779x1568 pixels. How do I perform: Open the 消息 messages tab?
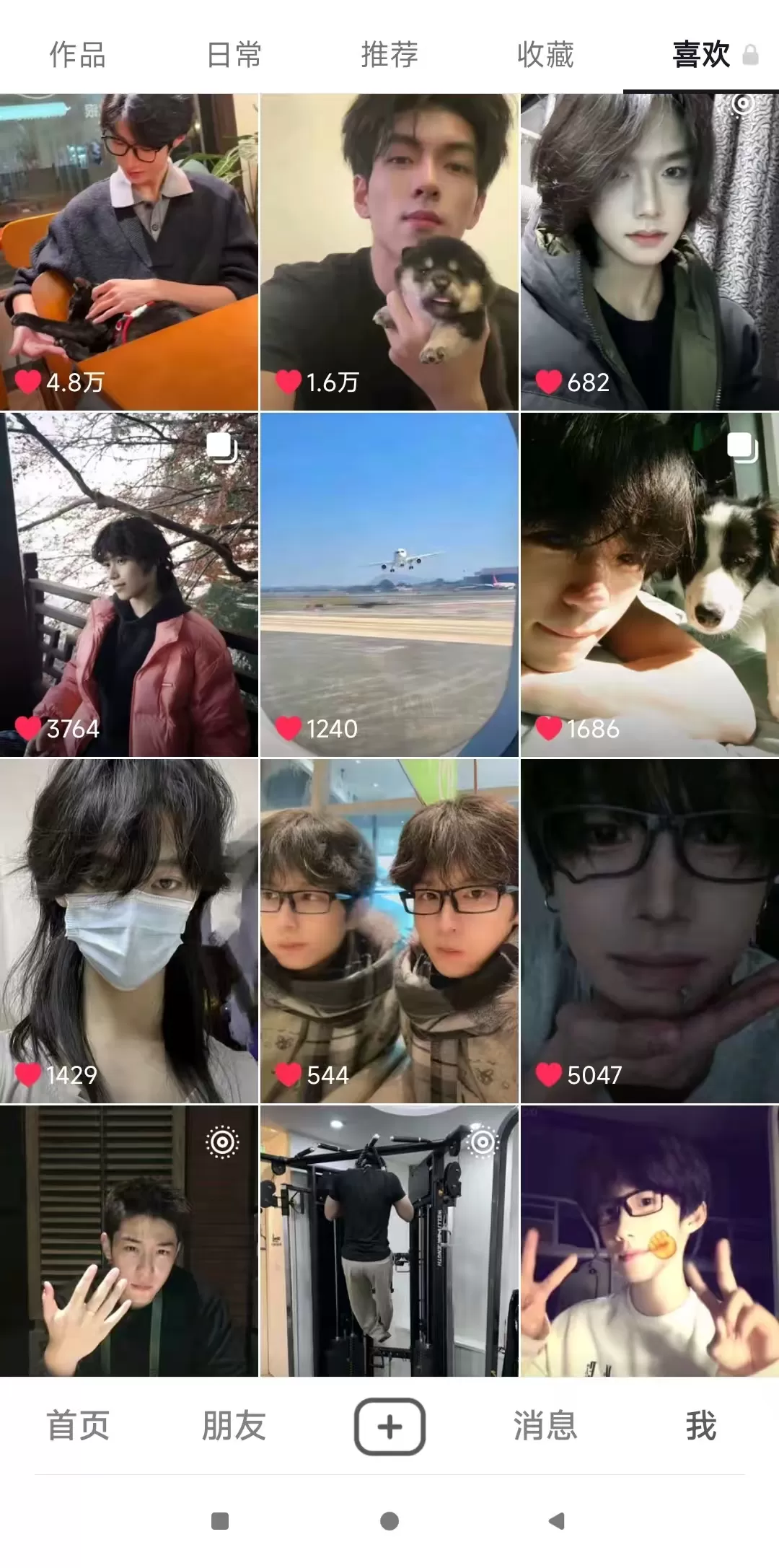(x=545, y=1427)
